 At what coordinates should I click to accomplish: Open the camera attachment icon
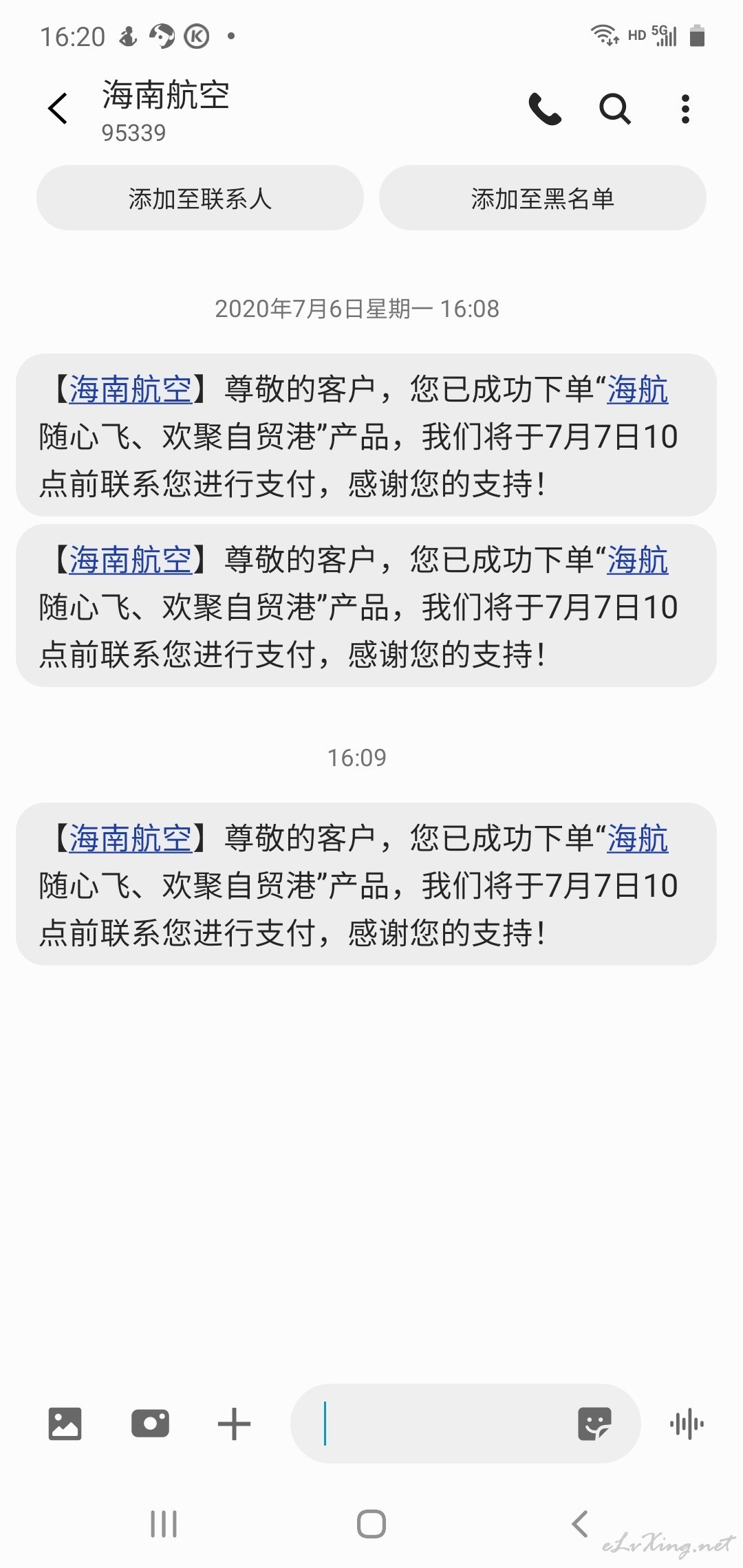pos(150,1424)
